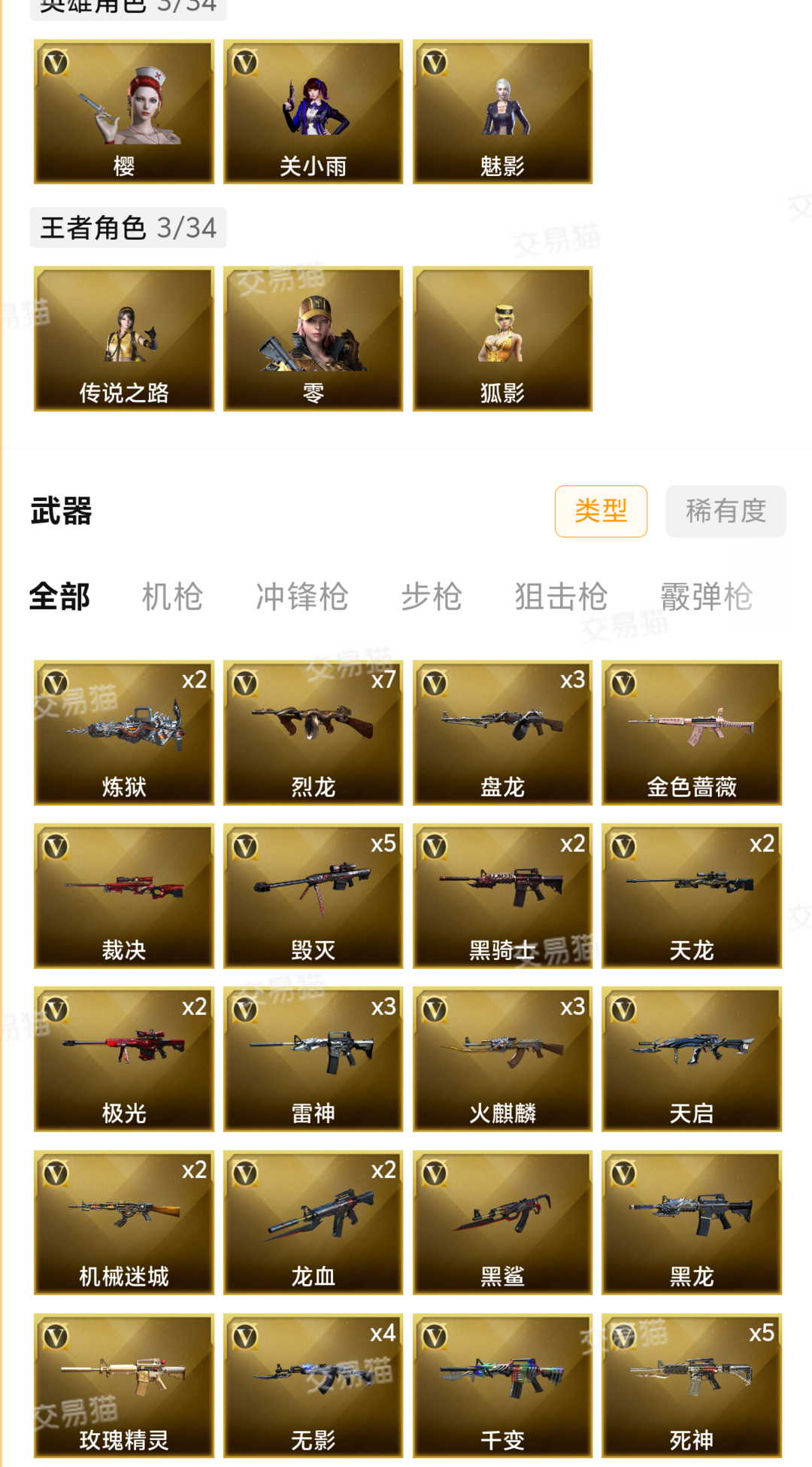View the 樱 hero character card

click(124, 111)
